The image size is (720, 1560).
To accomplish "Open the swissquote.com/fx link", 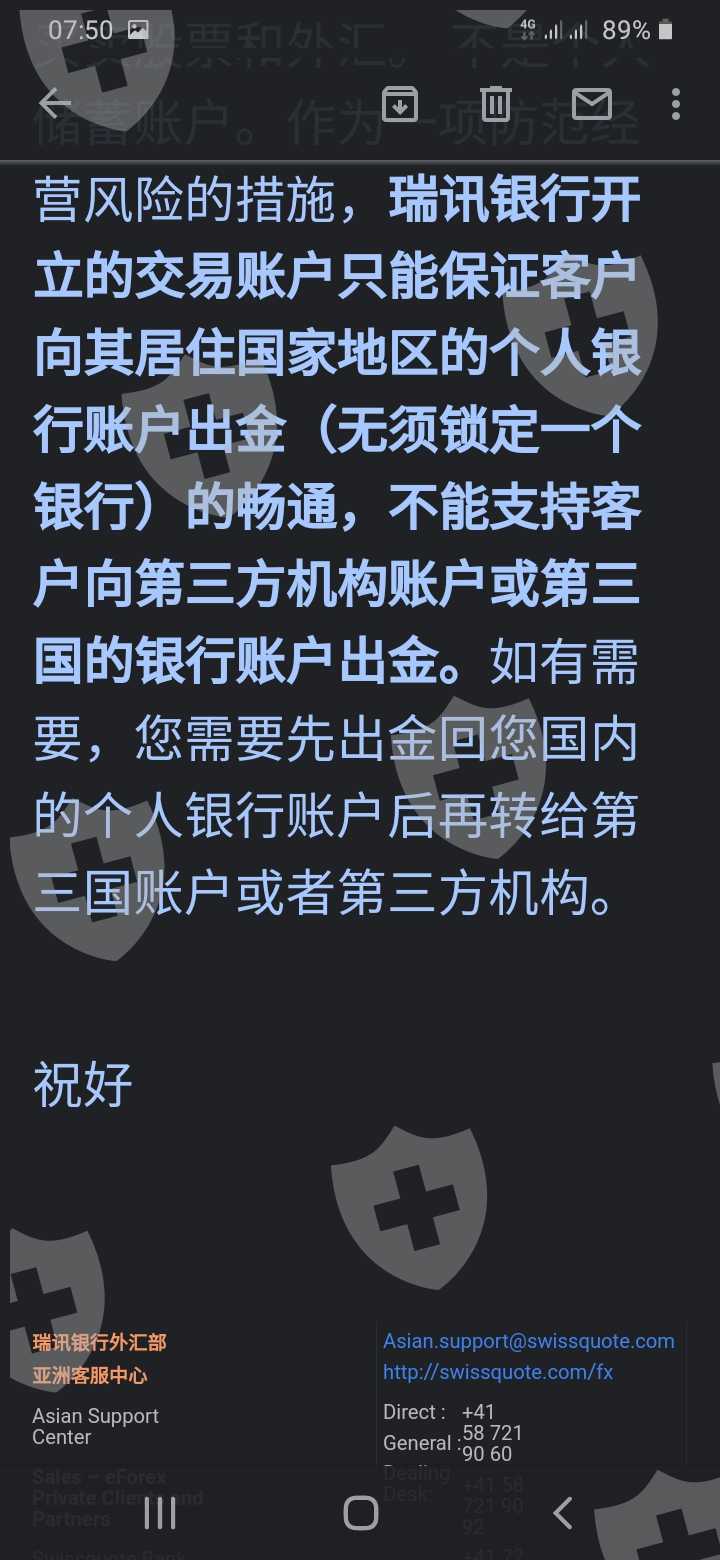I will pos(498,1372).
